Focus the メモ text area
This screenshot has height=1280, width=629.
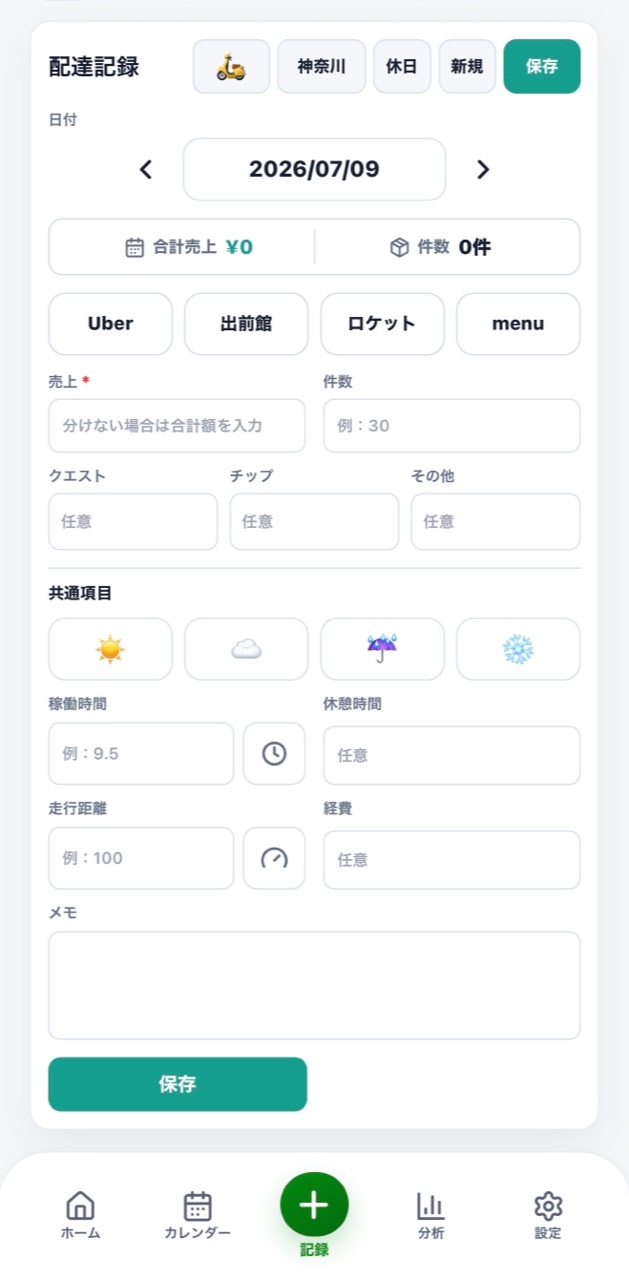point(314,986)
